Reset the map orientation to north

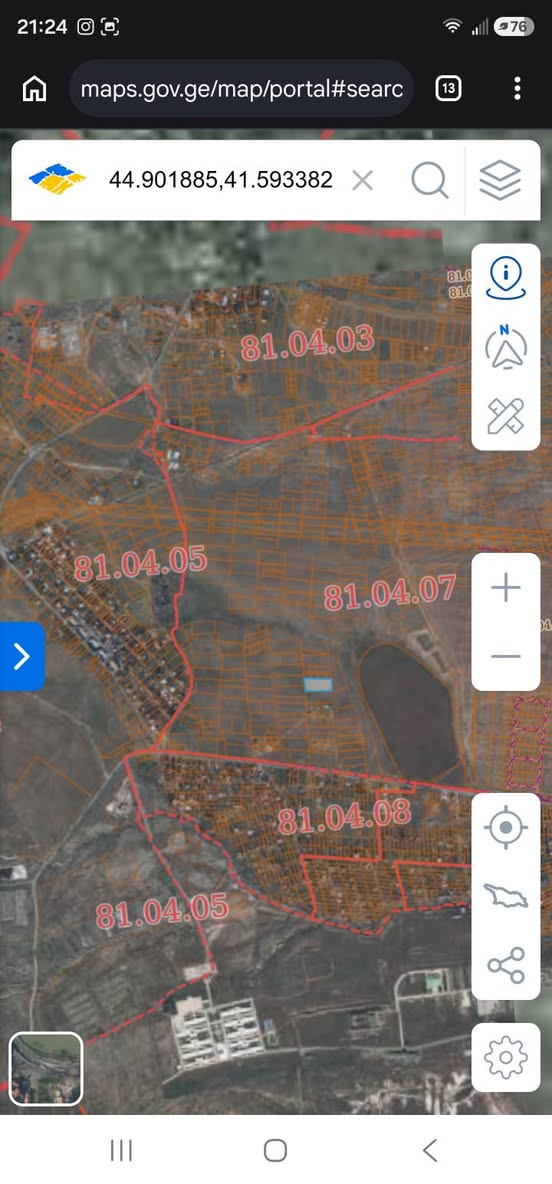pyautogui.click(x=506, y=348)
